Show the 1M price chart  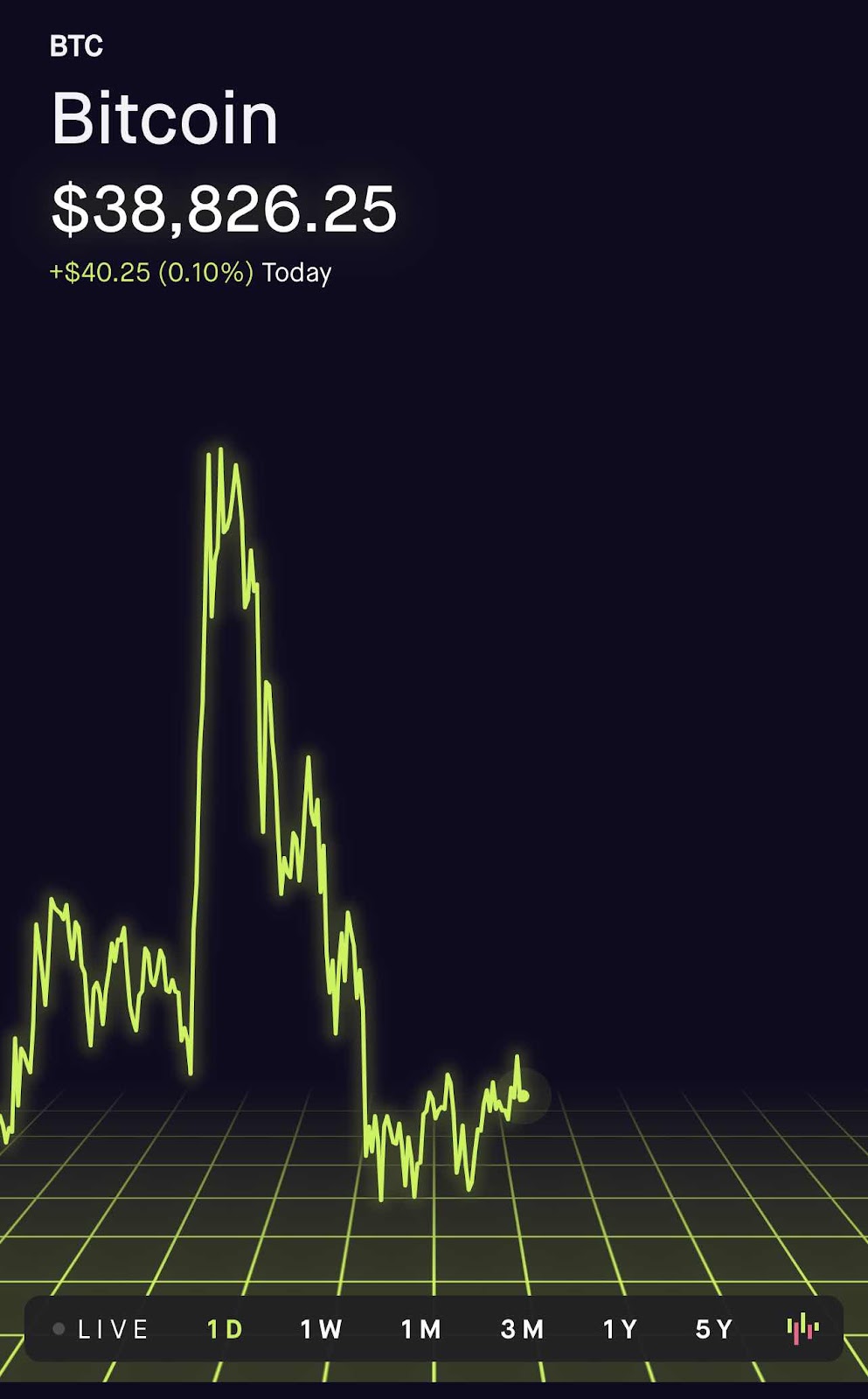(x=421, y=1330)
